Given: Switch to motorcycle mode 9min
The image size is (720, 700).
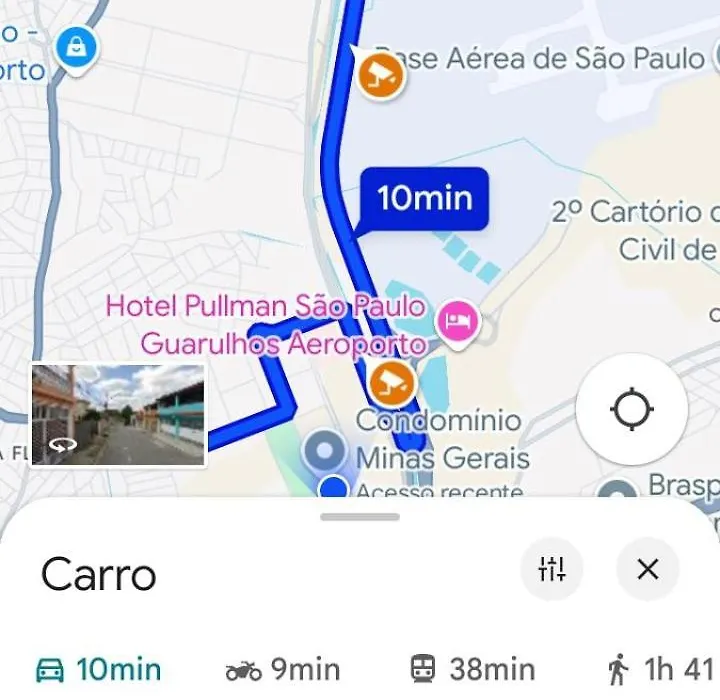Looking at the screenshot, I should [283, 669].
